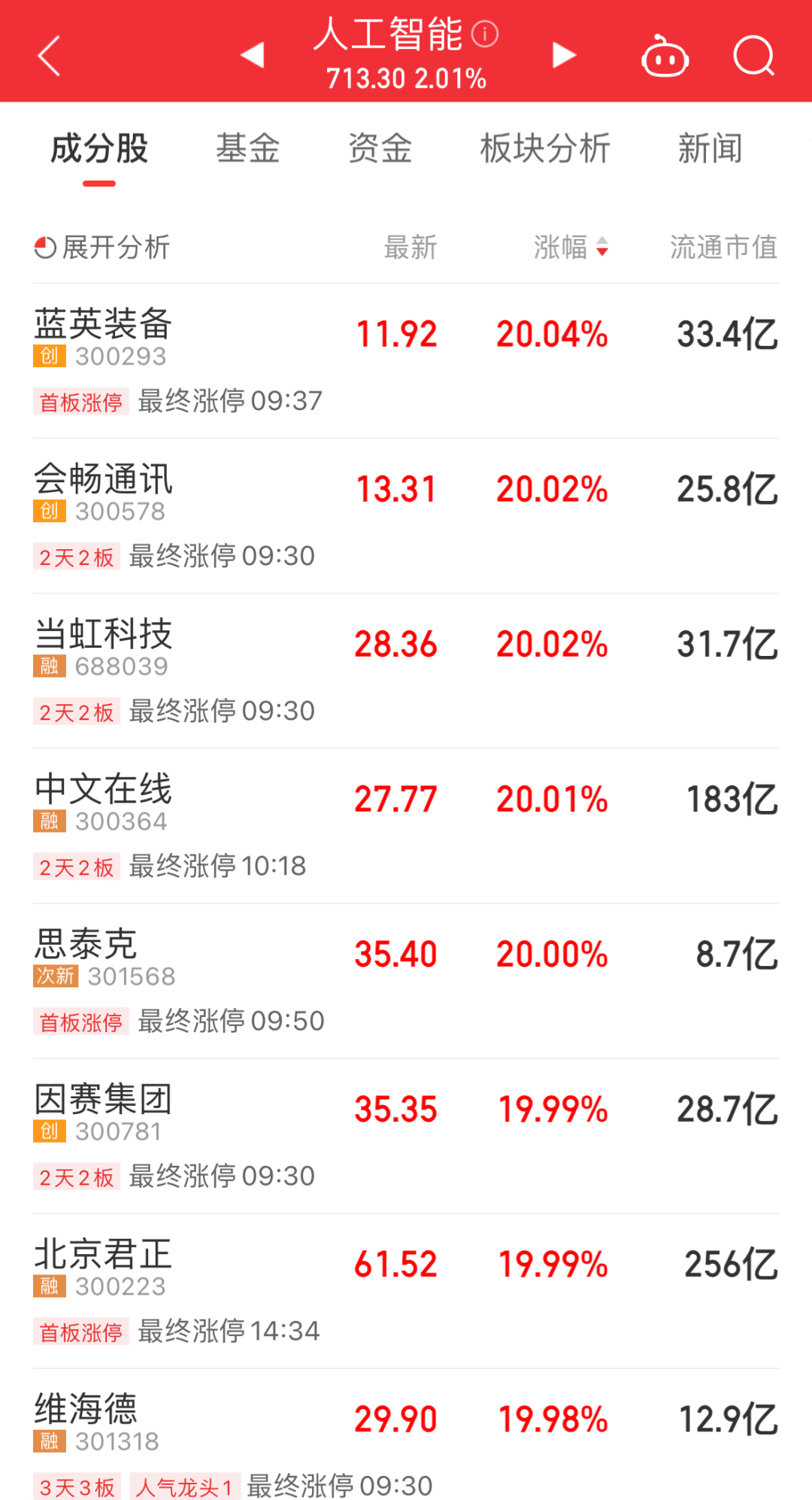
Task: Sort stocks by 流通市值 column
Action: 723,247
